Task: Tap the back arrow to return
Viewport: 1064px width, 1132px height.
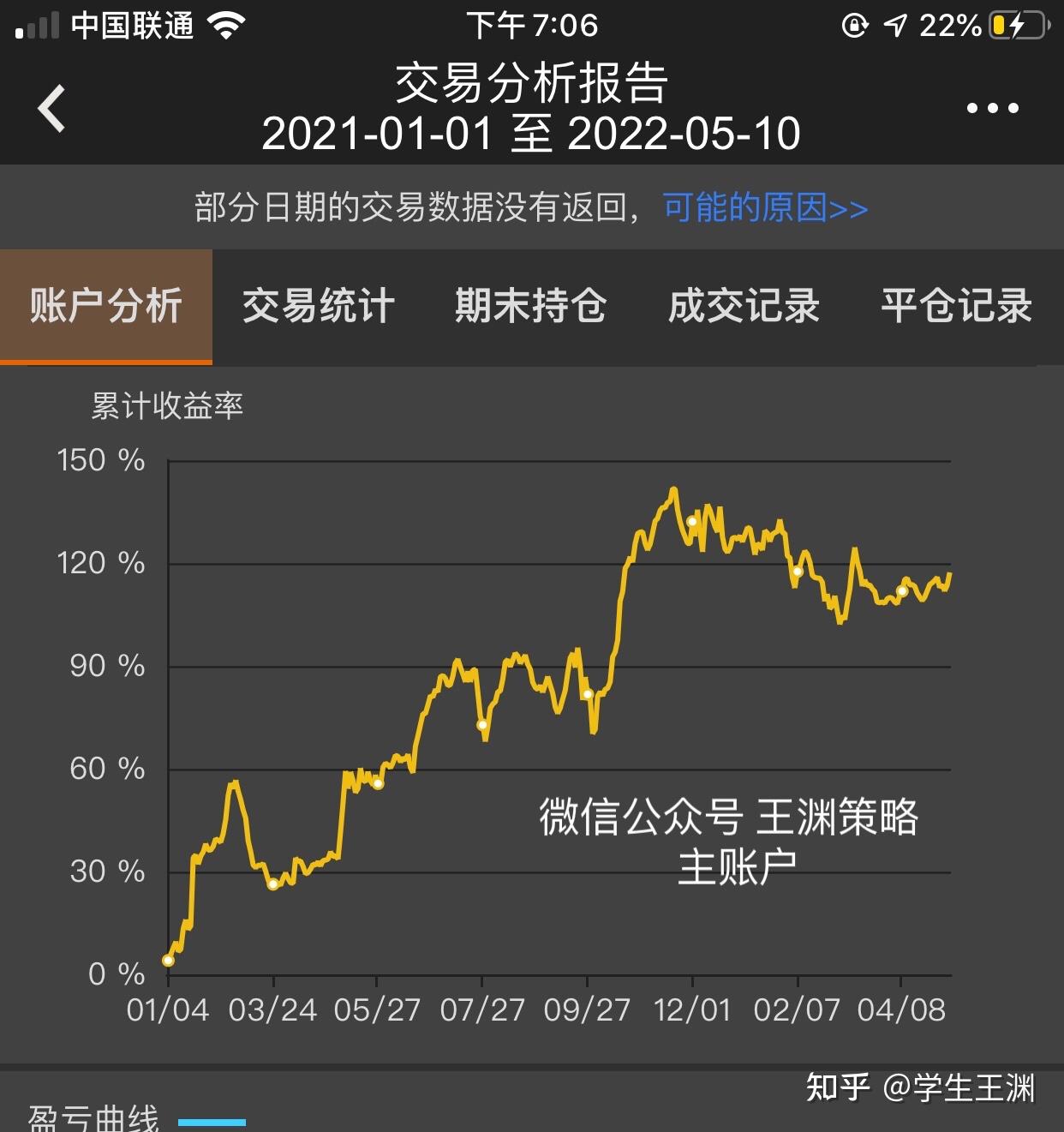Action: (51, 107)
